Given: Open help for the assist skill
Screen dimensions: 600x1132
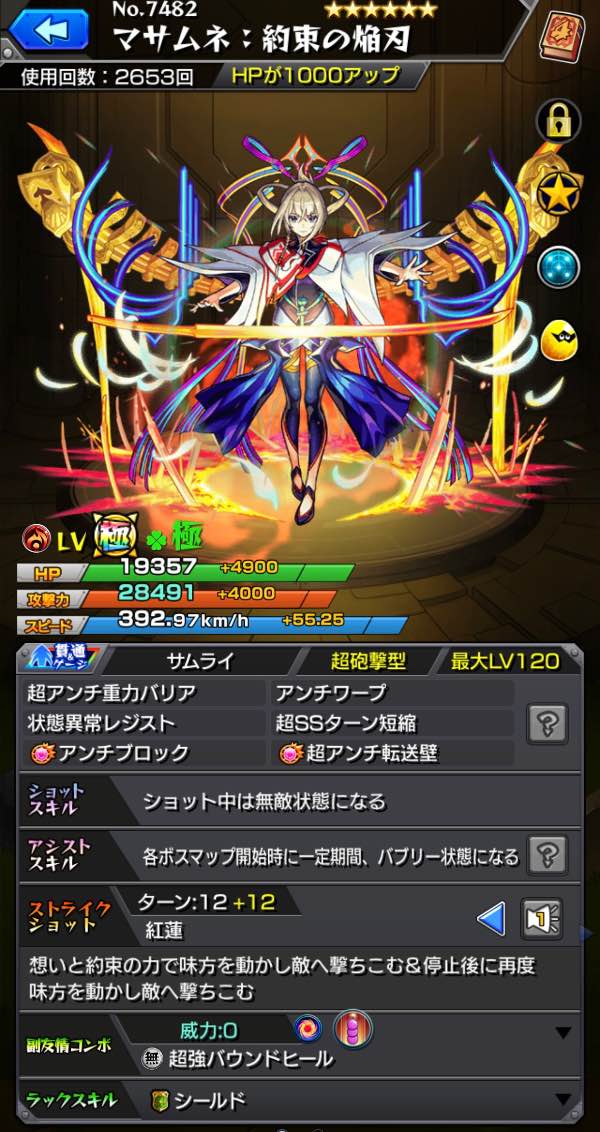Looking at the screenshot, I should click(550, 855).
